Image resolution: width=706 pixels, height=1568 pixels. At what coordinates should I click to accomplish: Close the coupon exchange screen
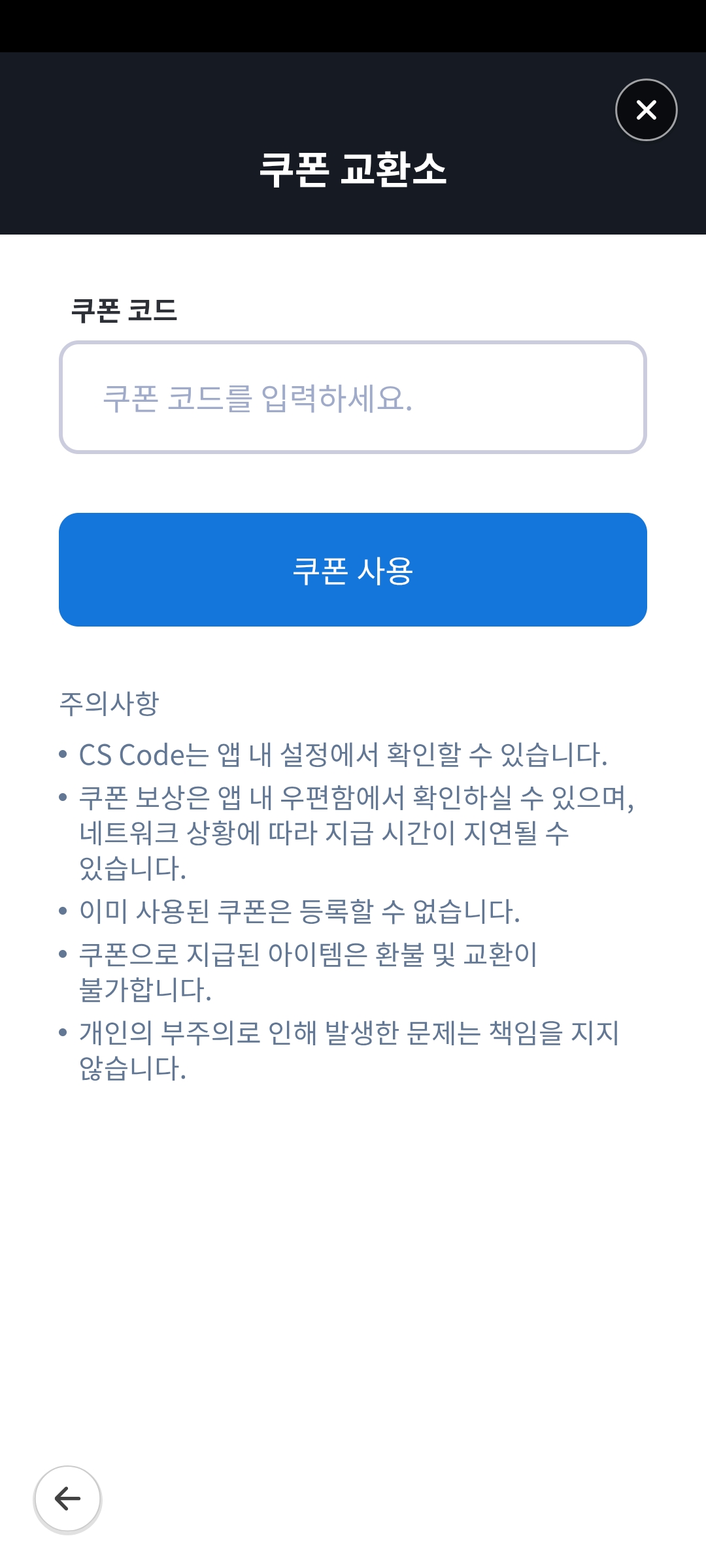point(646,110)
